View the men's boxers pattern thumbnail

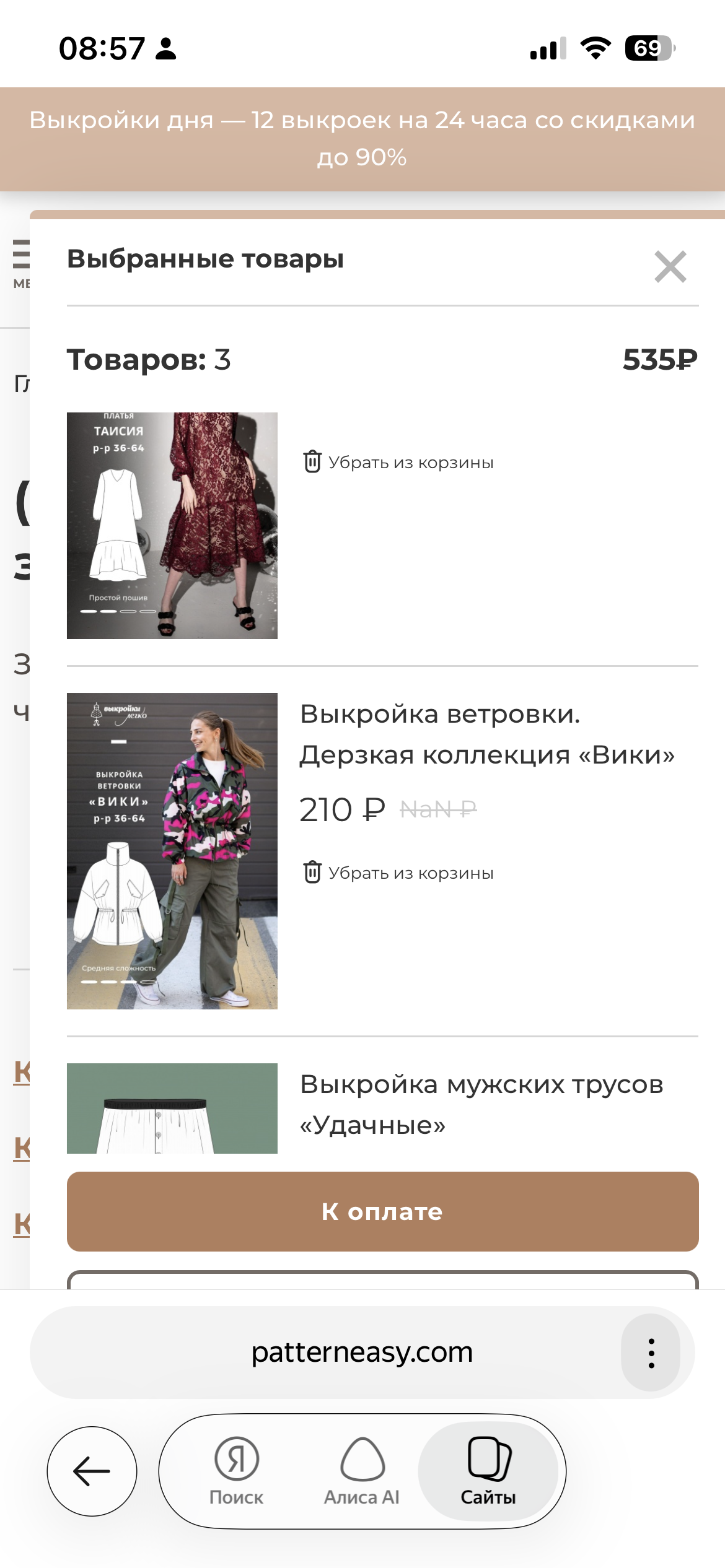click(172, 1108)
